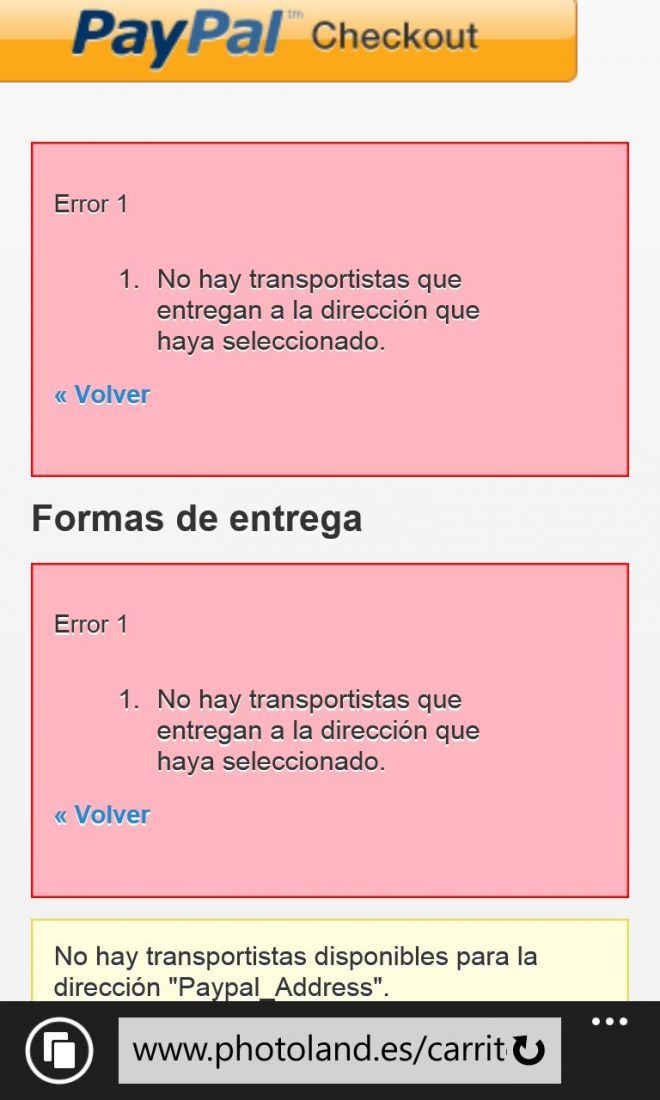Image resolution: width=660 pixels, height=1100 pixels.
Task: Follow the Volver link below Formas de entrega
Action: pos(102,815)
